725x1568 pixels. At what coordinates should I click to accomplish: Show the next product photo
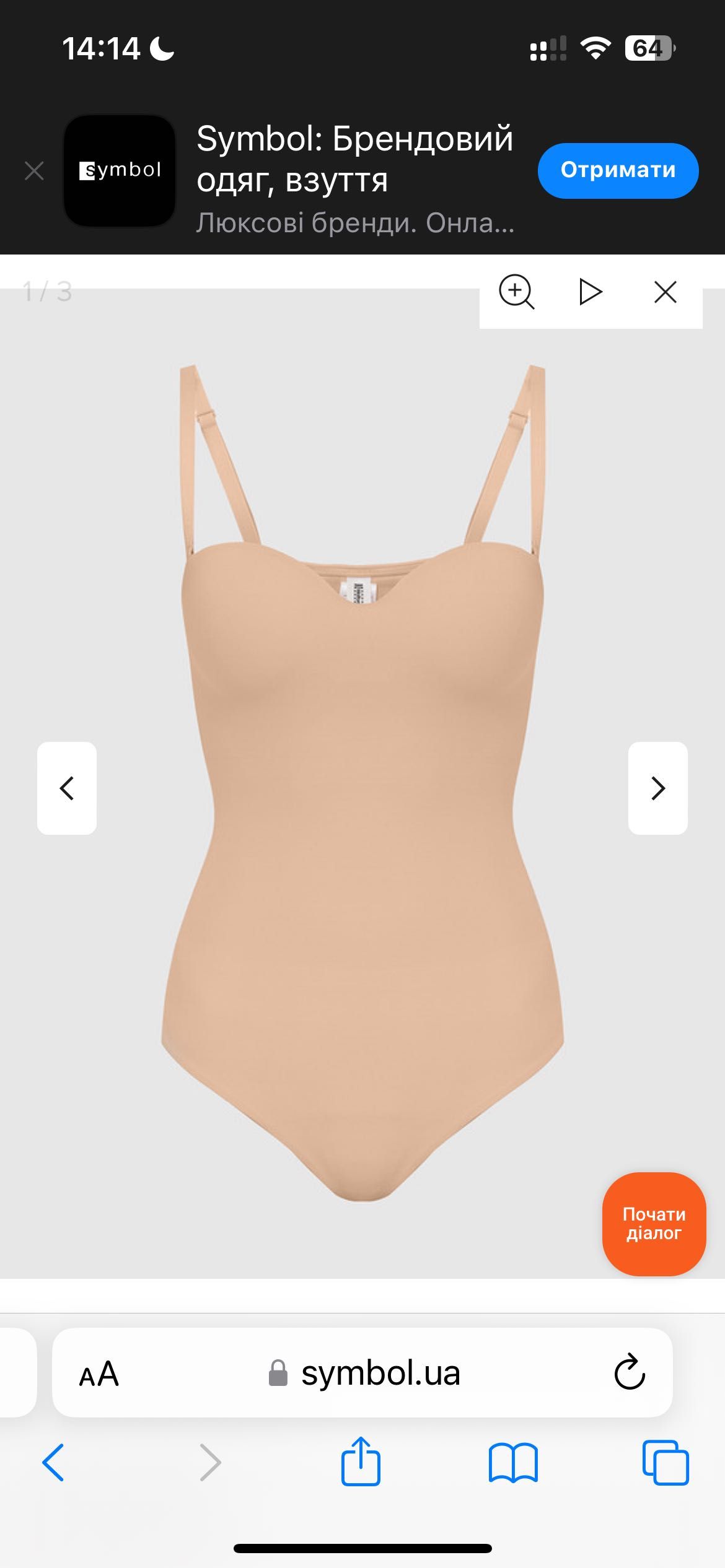[x=657, y=788]
